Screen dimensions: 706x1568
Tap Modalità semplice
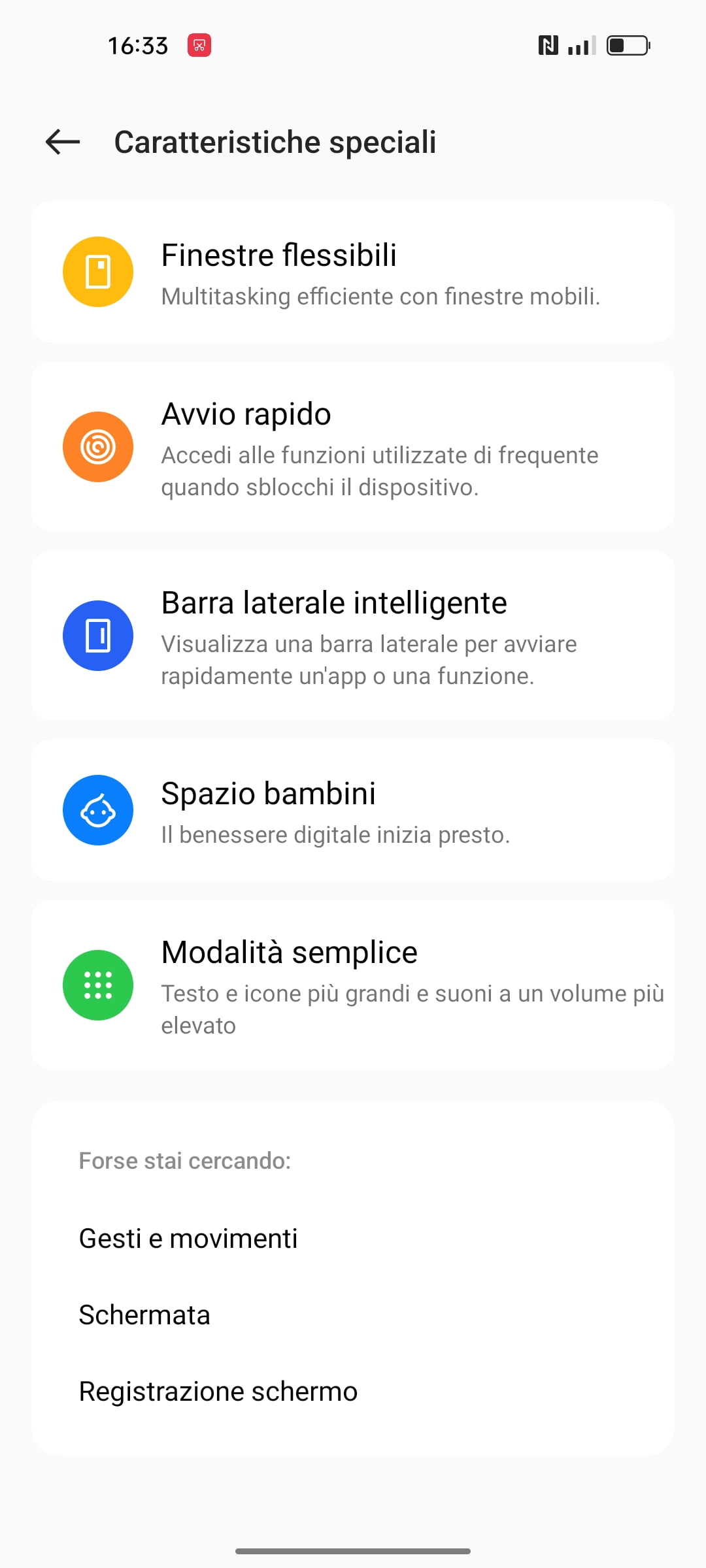pos(353,985)
